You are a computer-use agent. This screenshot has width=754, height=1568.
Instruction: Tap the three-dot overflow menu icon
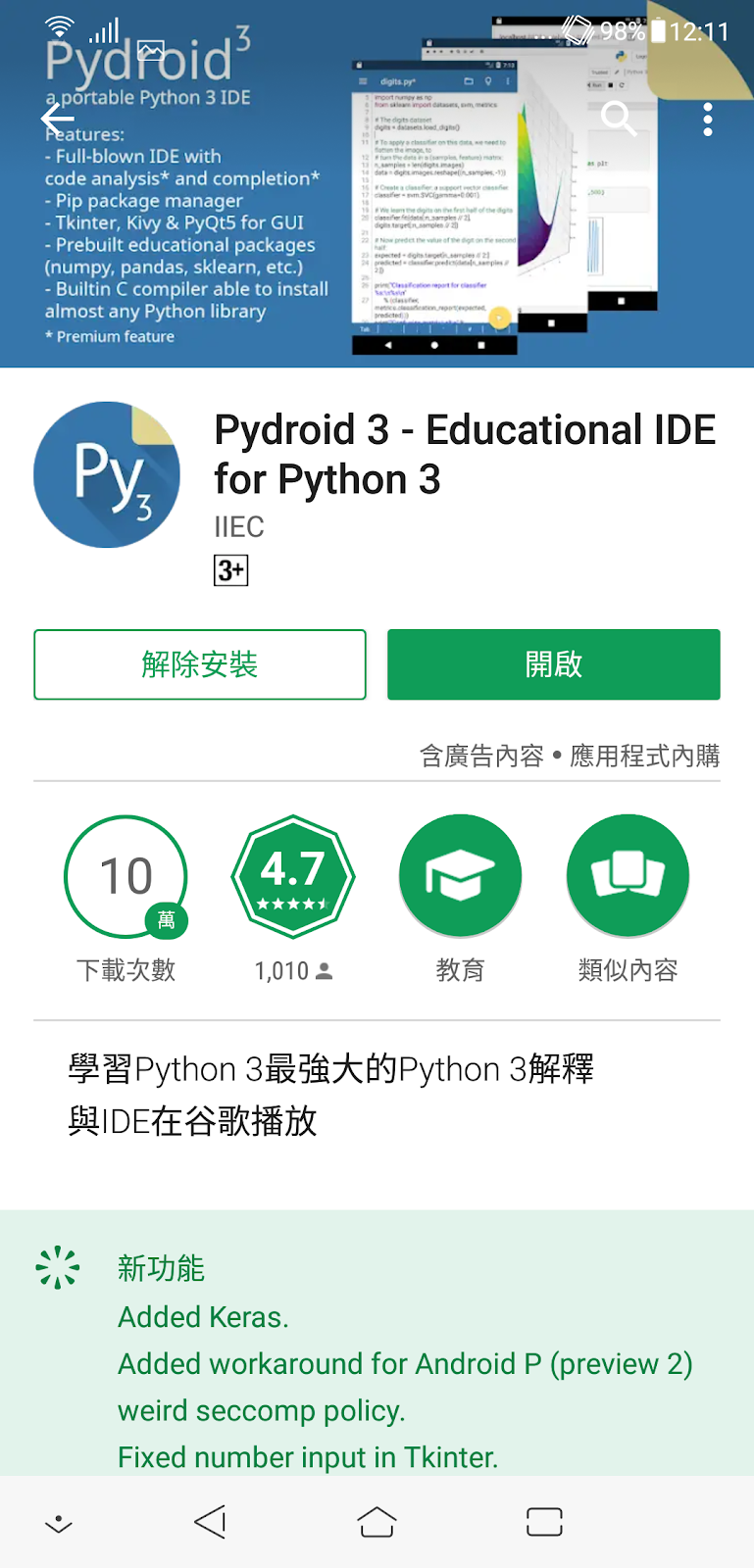(708, 119)
